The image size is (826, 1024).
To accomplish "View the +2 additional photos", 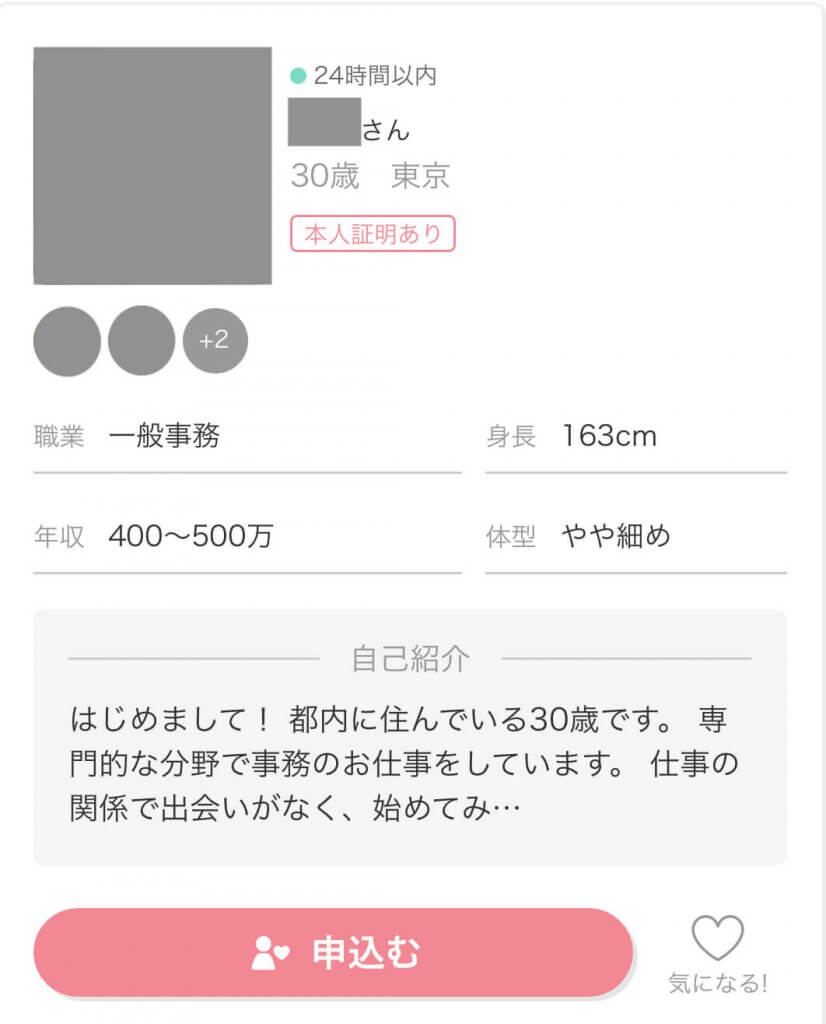I will point(214,340).
